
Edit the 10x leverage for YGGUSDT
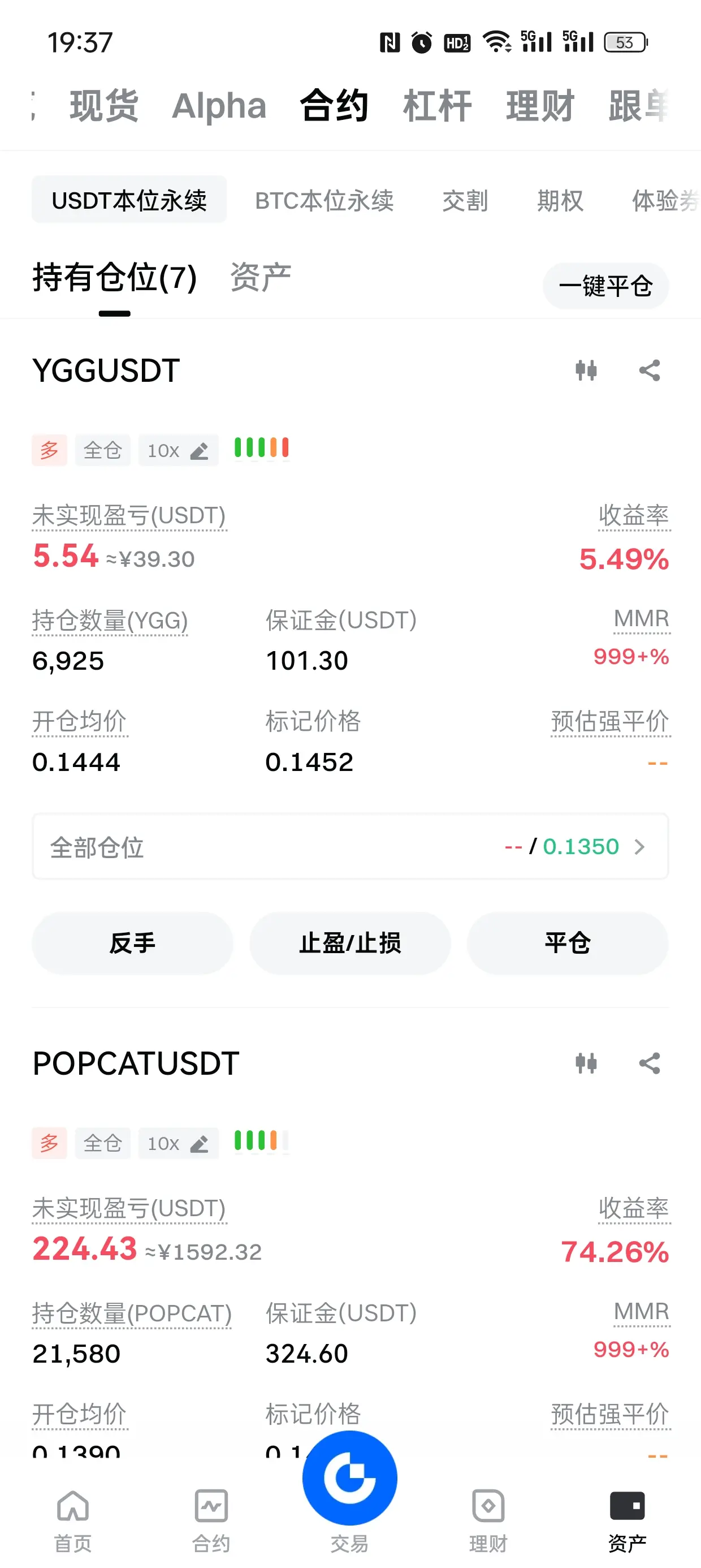coord(178,450)
